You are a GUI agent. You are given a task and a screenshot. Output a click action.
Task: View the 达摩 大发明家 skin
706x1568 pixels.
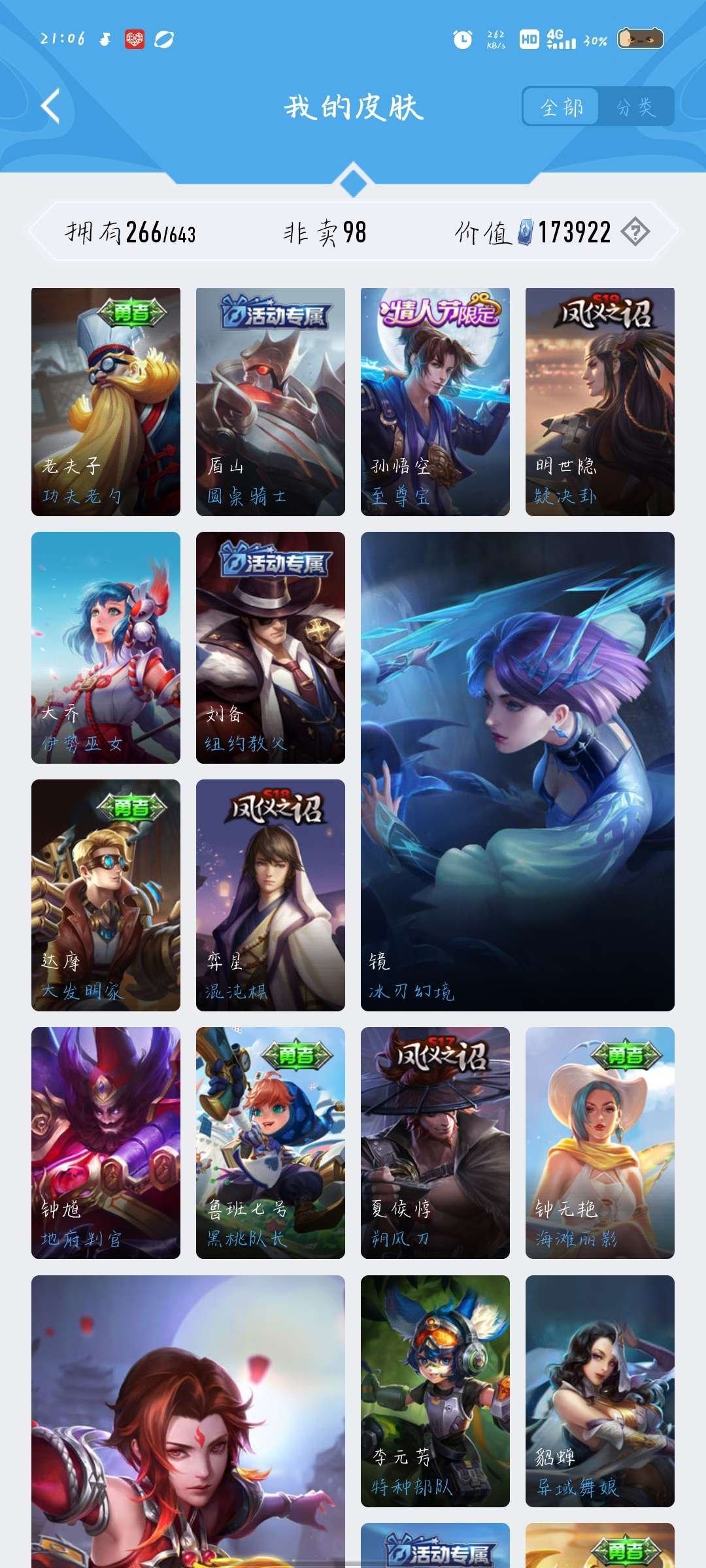coord(106,895)
